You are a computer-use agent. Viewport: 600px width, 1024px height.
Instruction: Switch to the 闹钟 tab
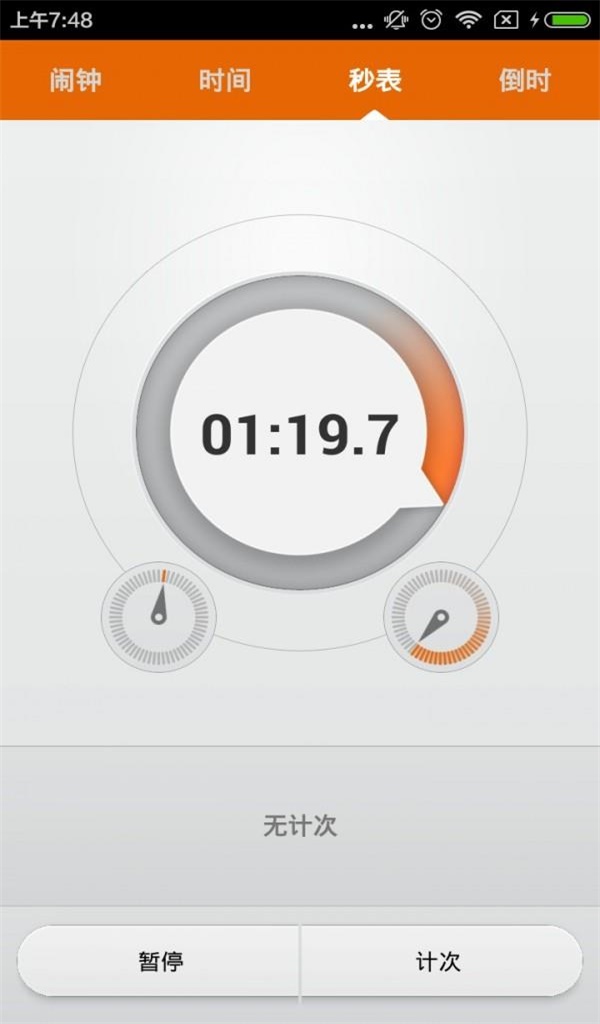tap(76, 81)
